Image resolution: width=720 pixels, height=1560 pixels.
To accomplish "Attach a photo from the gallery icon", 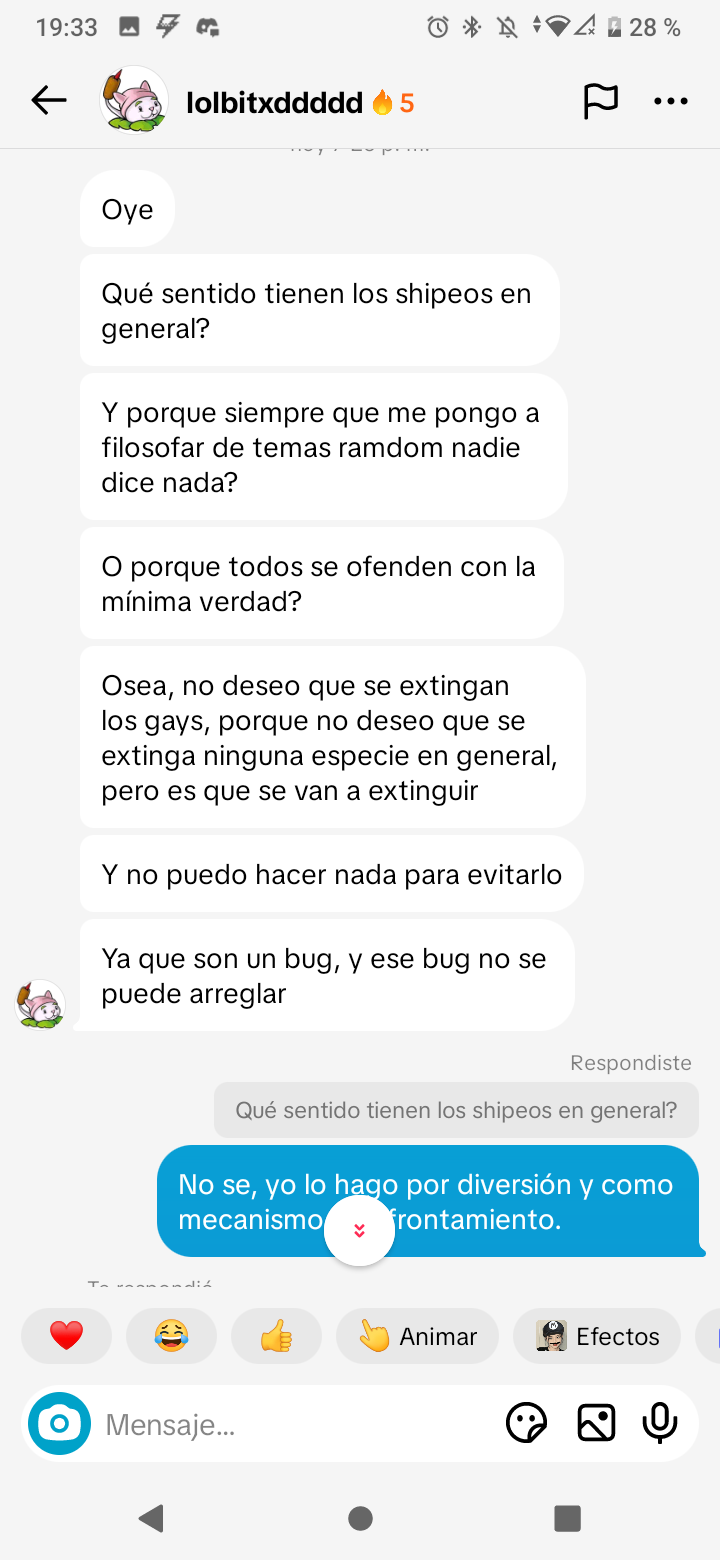I will pos(596,1423).
